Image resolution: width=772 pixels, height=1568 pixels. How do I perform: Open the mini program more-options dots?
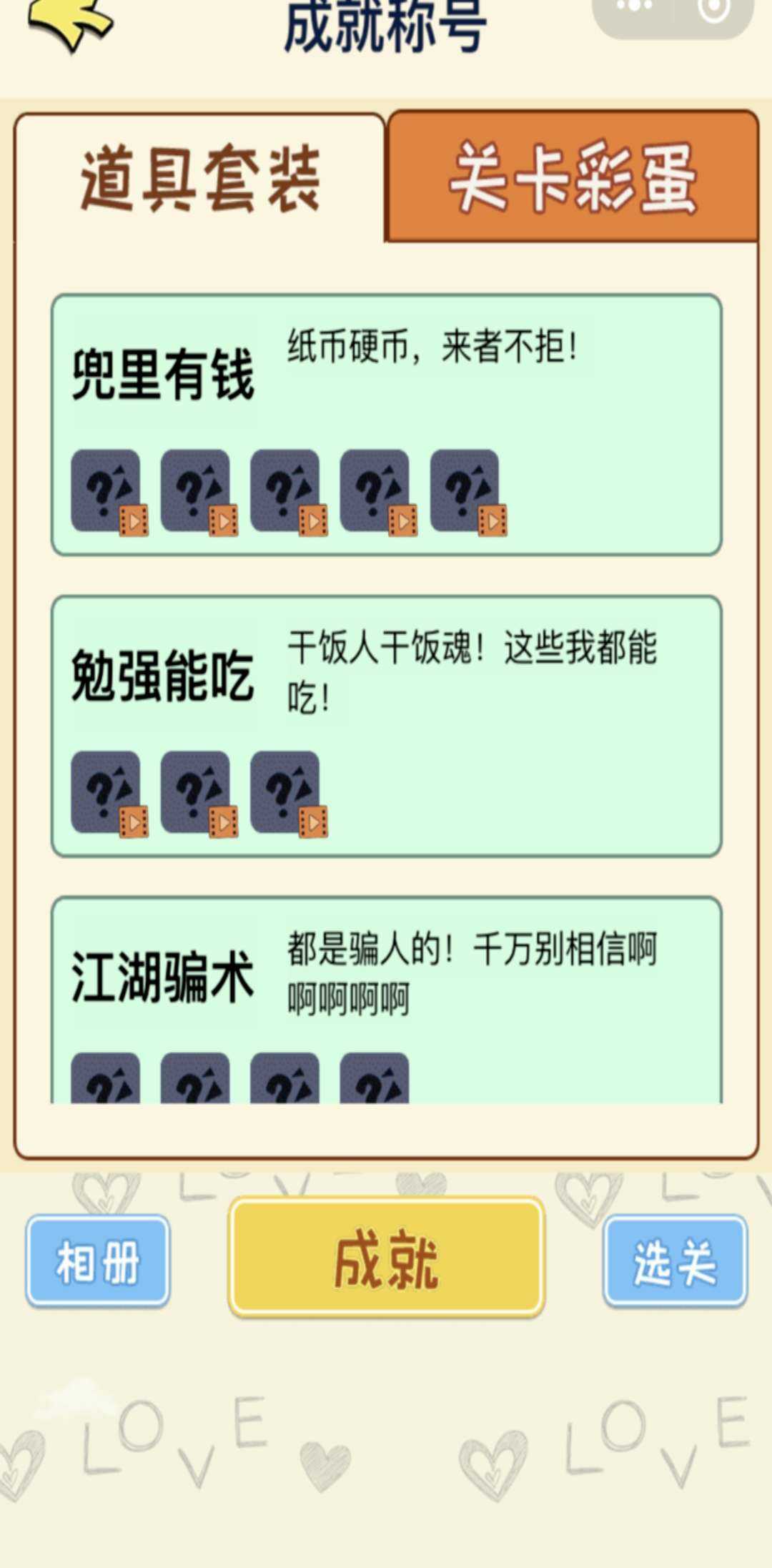tap(634, 7)
